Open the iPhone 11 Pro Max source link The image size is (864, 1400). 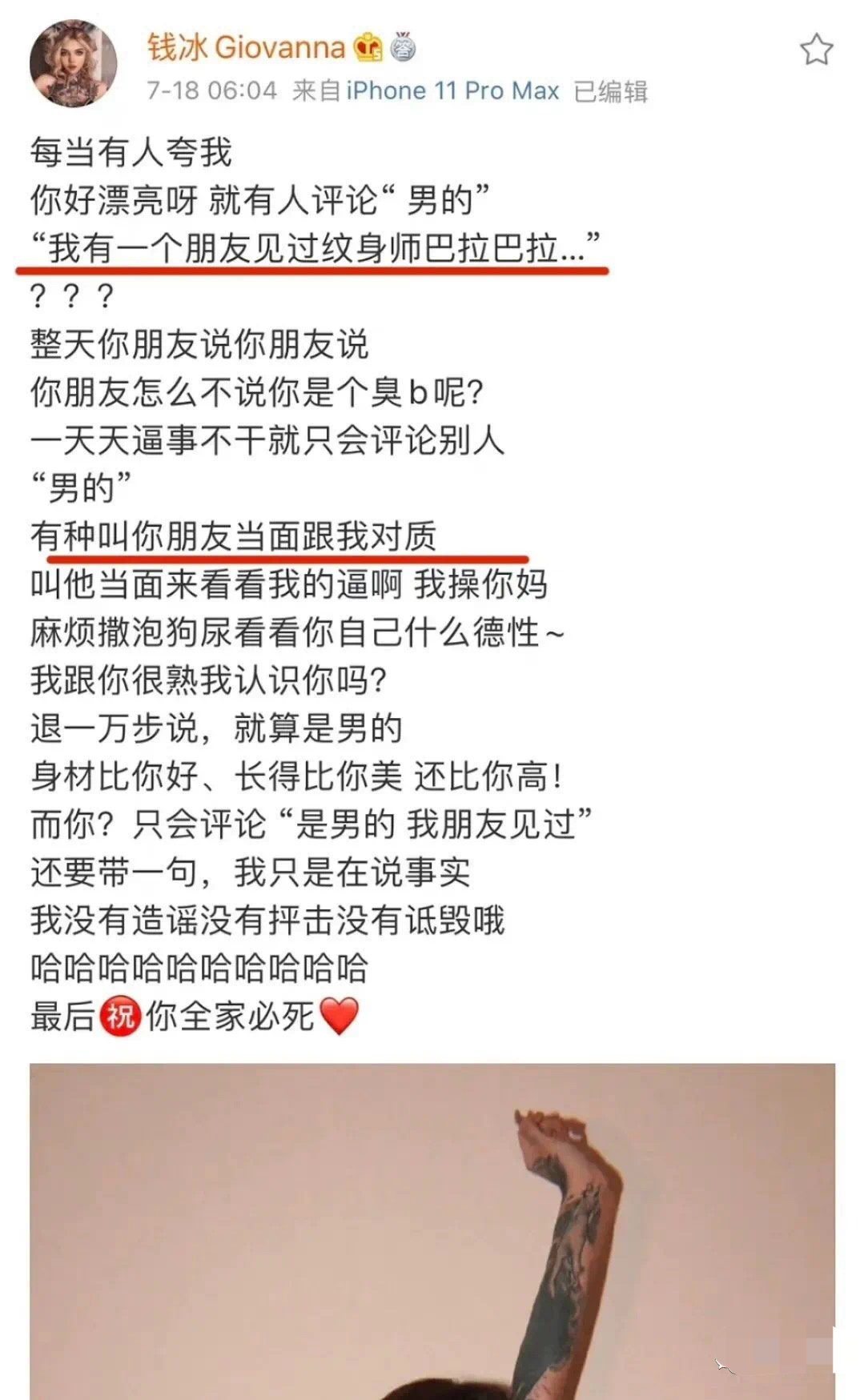(x=452, y=90)
